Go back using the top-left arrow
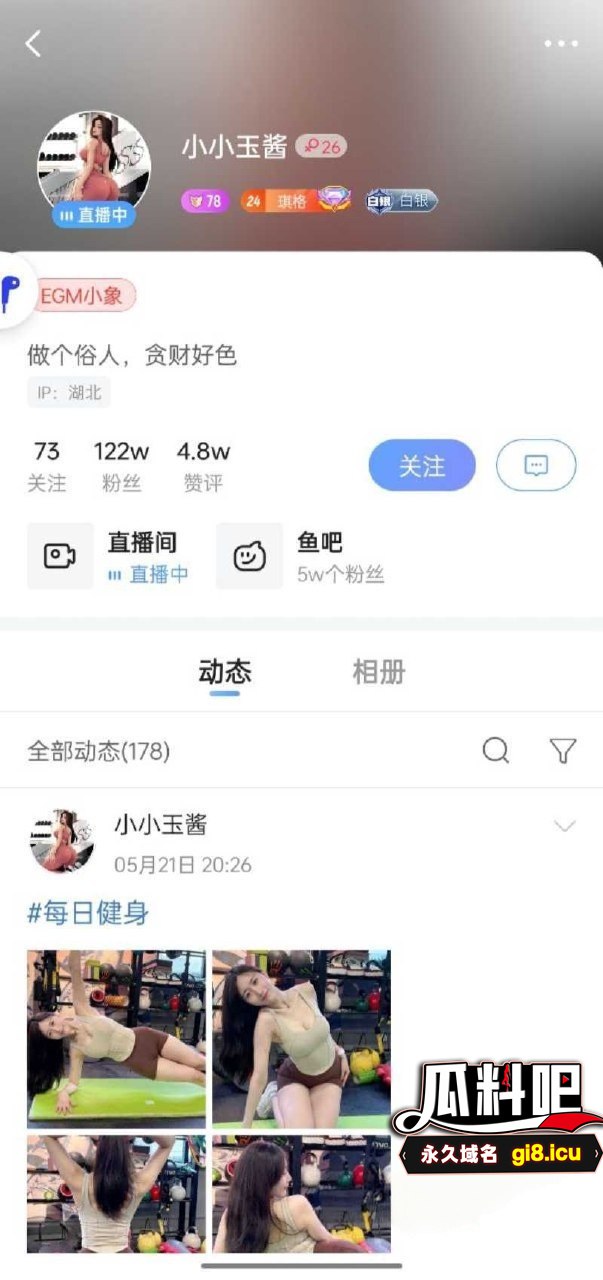This screenshot has height=1280, width=603. click(34, 43)
